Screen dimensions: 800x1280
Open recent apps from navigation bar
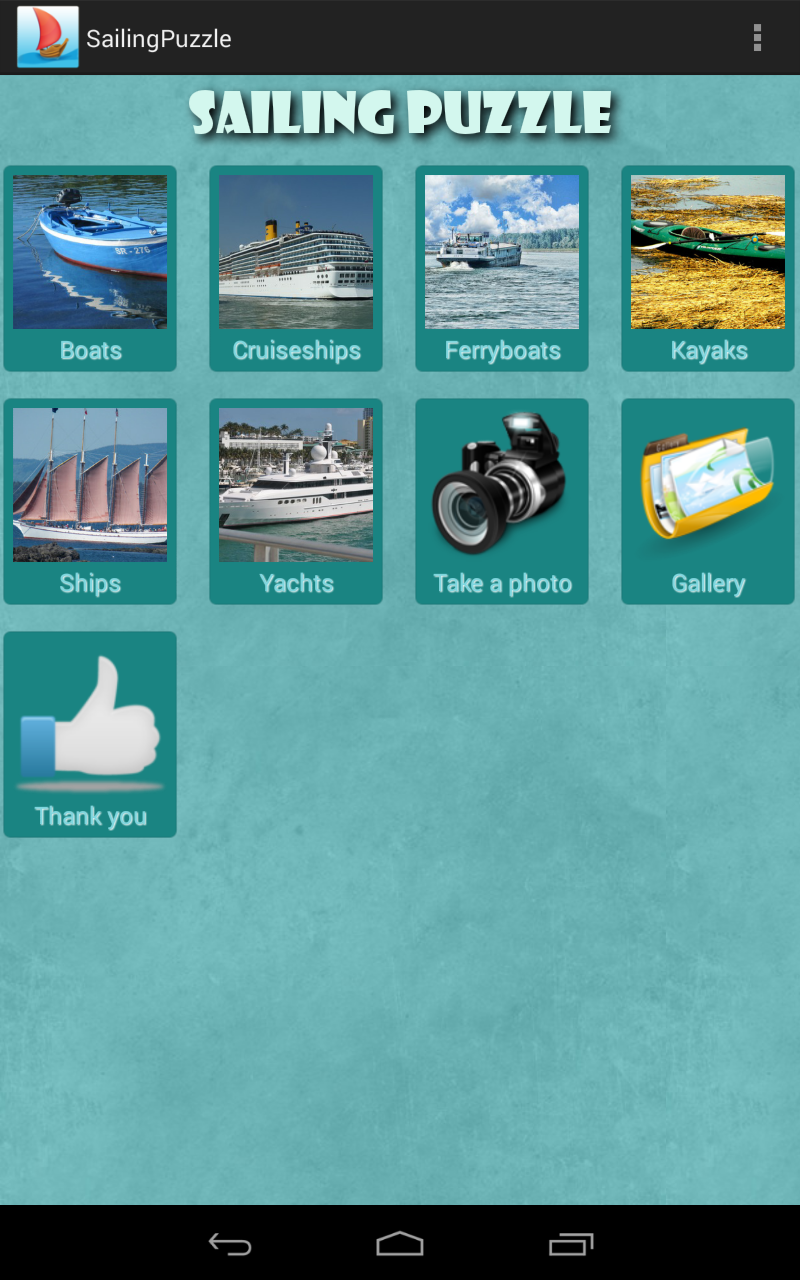coord(570,1245)
